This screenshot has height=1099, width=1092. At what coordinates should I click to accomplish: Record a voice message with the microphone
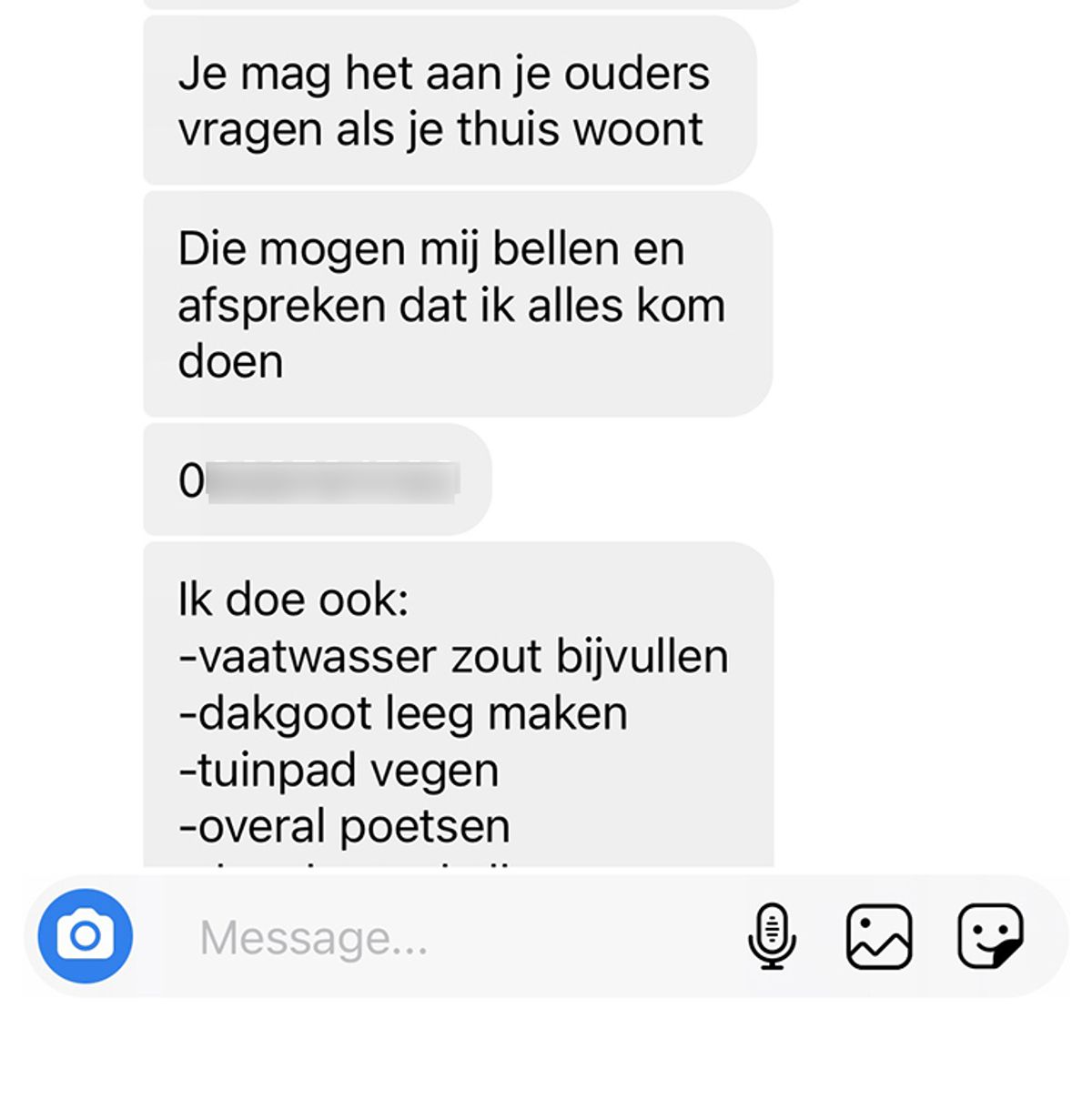pos(772,936)
